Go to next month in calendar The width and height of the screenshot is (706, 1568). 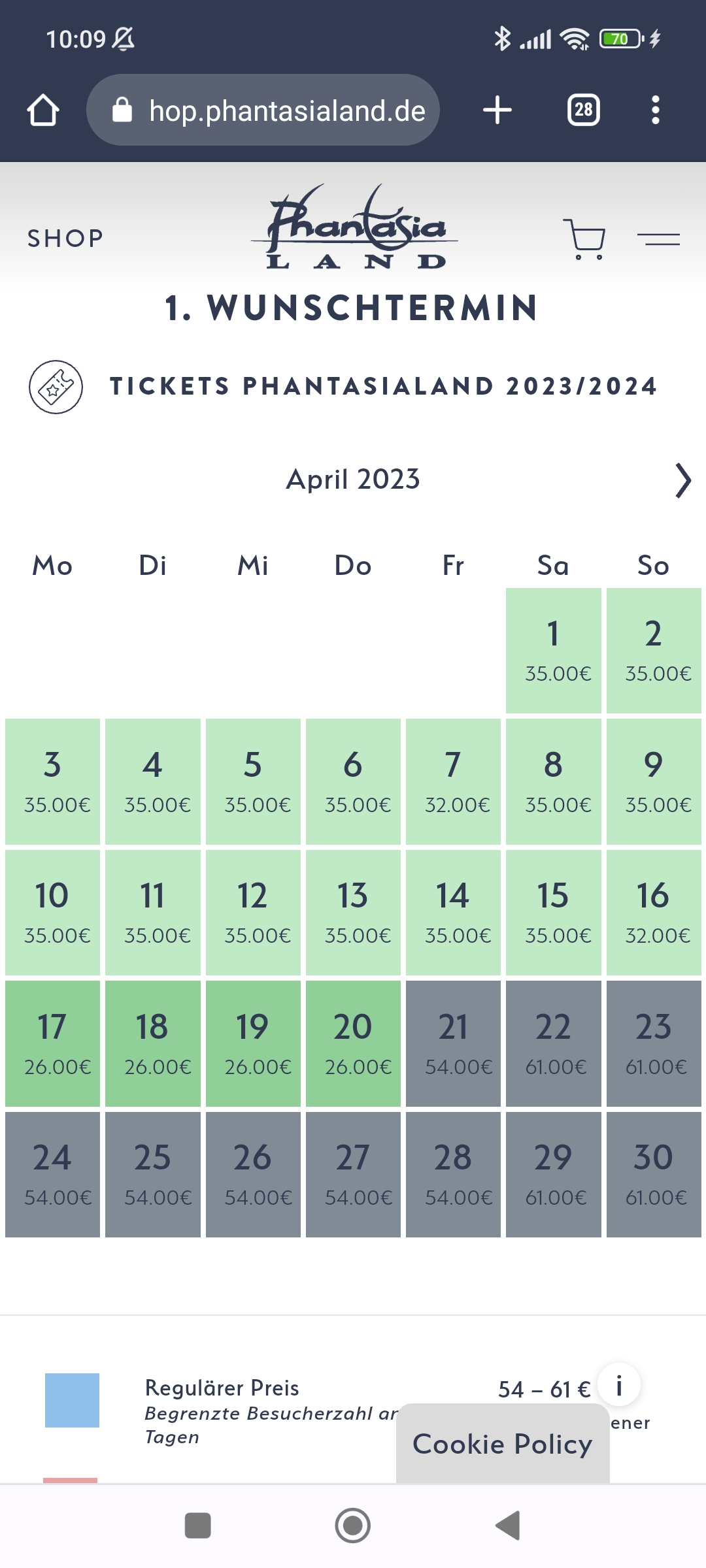click(x=682, y=481)
